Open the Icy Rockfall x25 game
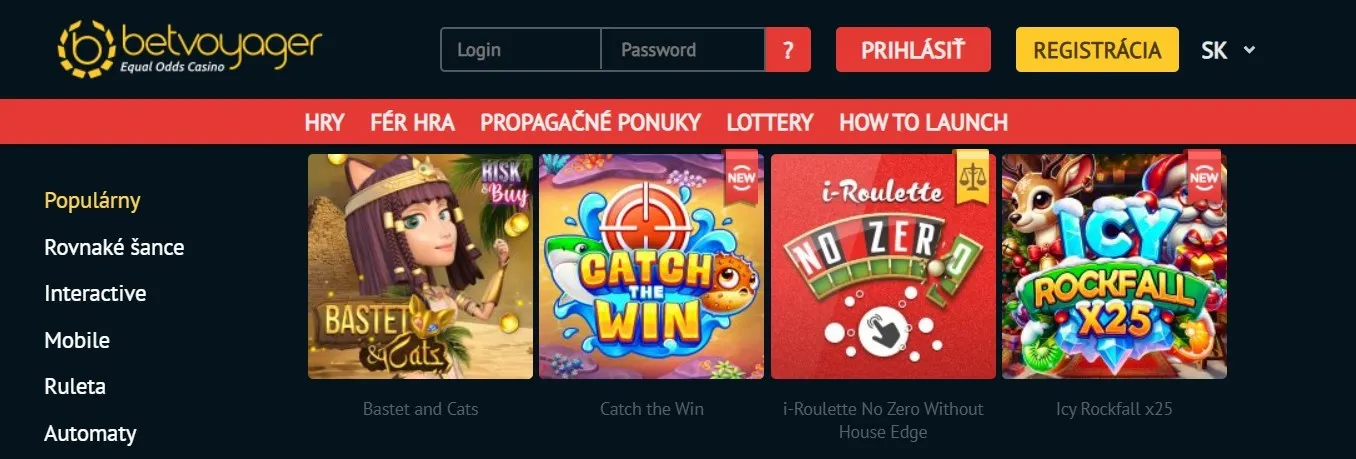The height and width of the screenshot is (459, 1356). (1114, 266)
